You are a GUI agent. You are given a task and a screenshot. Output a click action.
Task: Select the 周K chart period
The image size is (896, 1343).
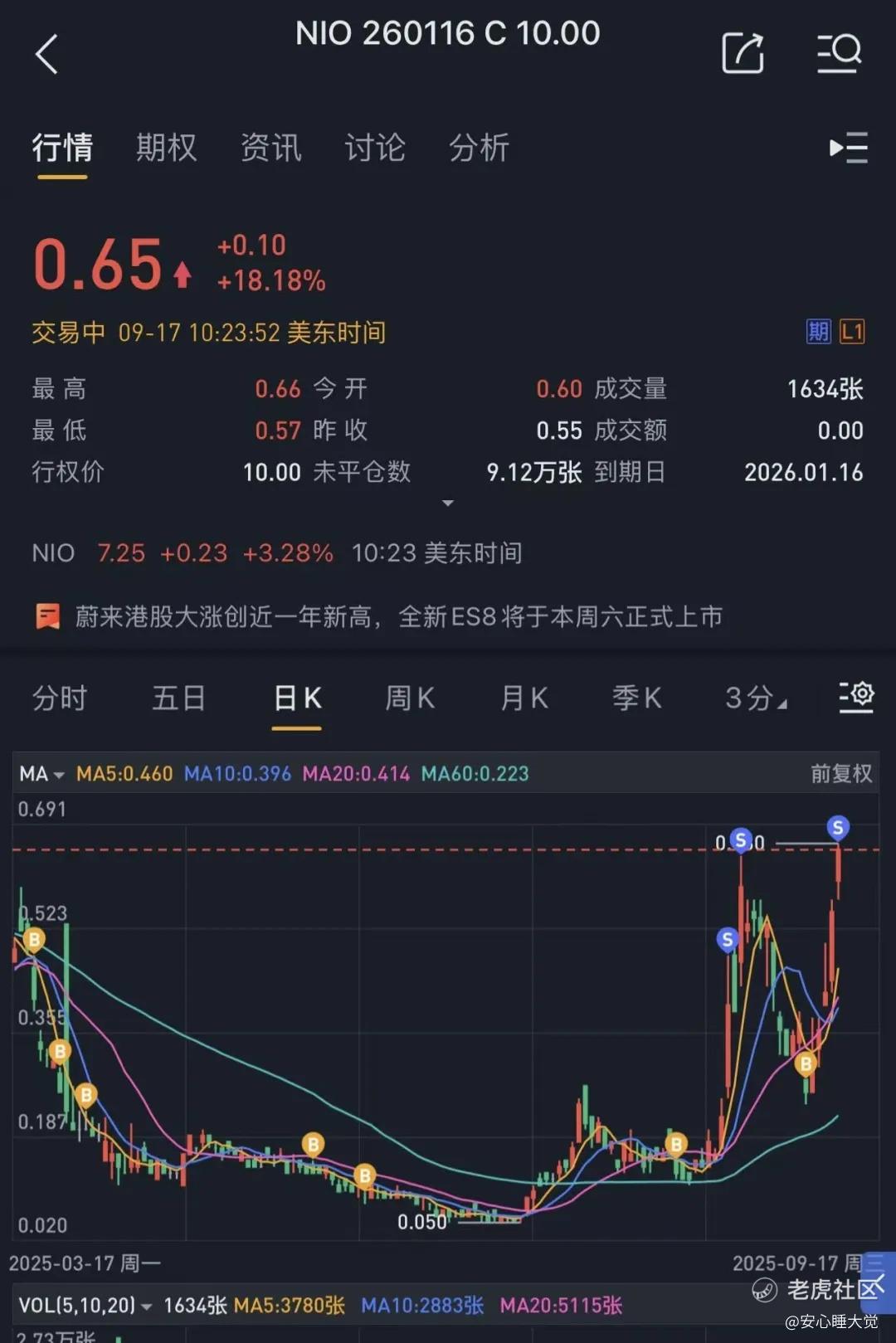[x=410, y=698]
